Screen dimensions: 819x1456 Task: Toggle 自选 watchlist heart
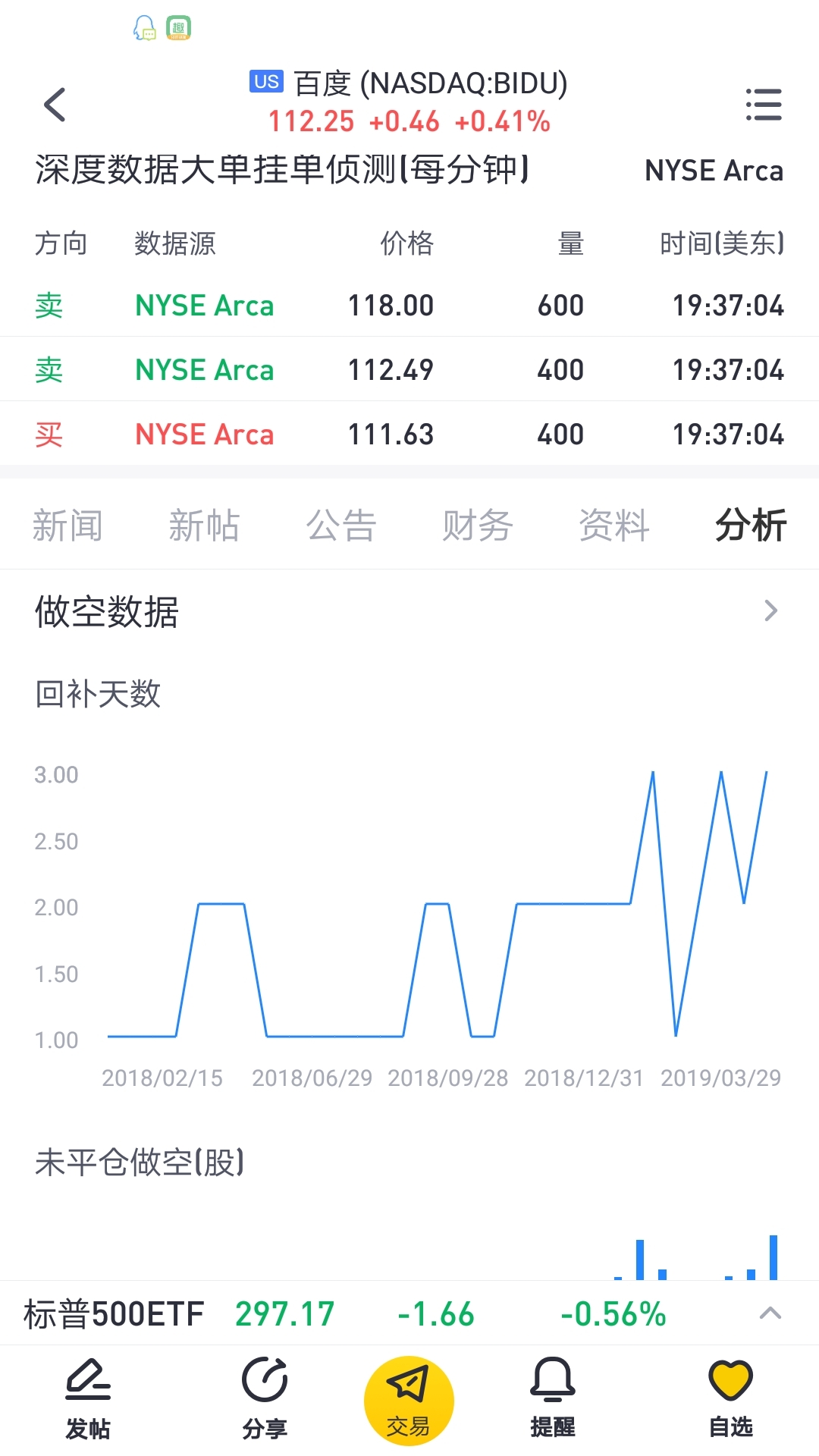[x=730, y=1398]
